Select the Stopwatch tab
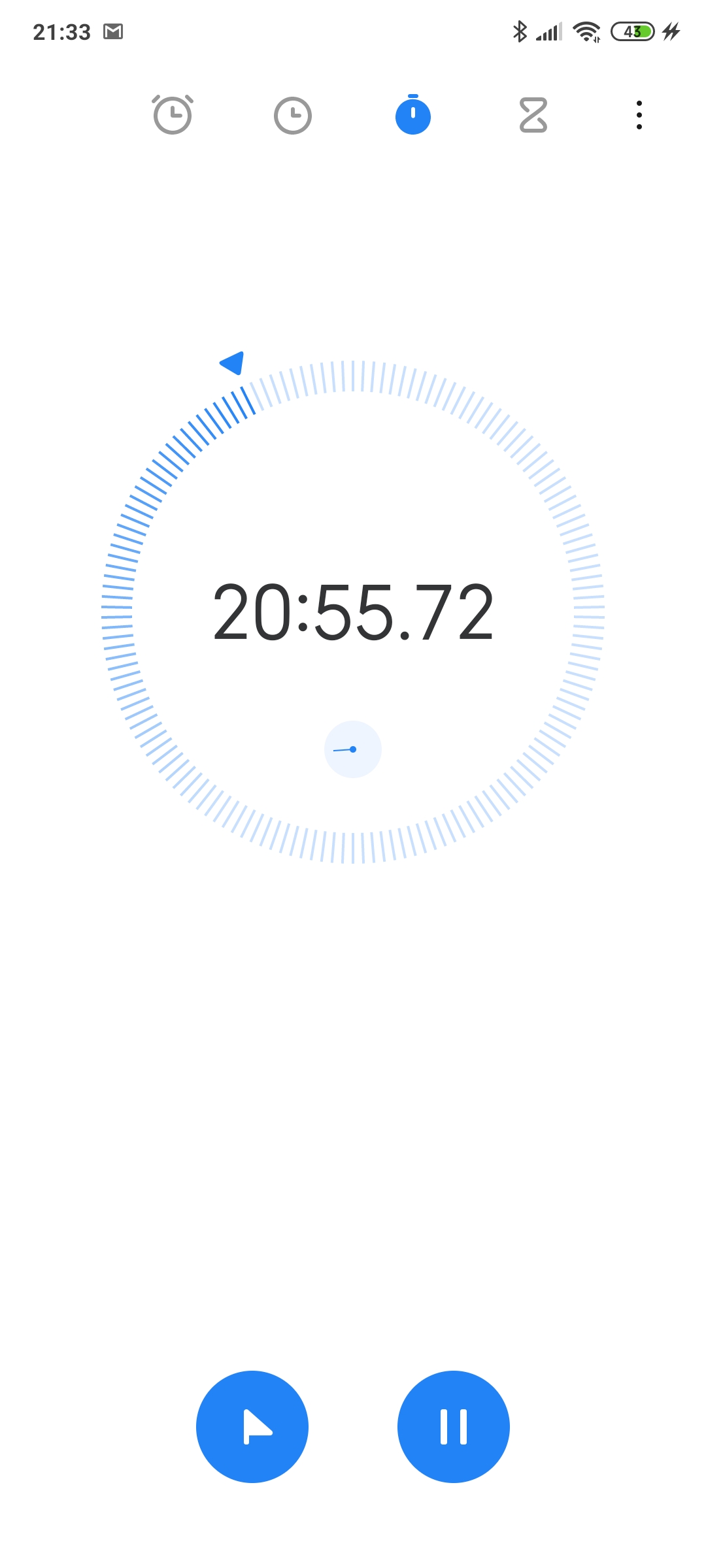Screen dimensions: 706x1568 (x=413, y=115)
